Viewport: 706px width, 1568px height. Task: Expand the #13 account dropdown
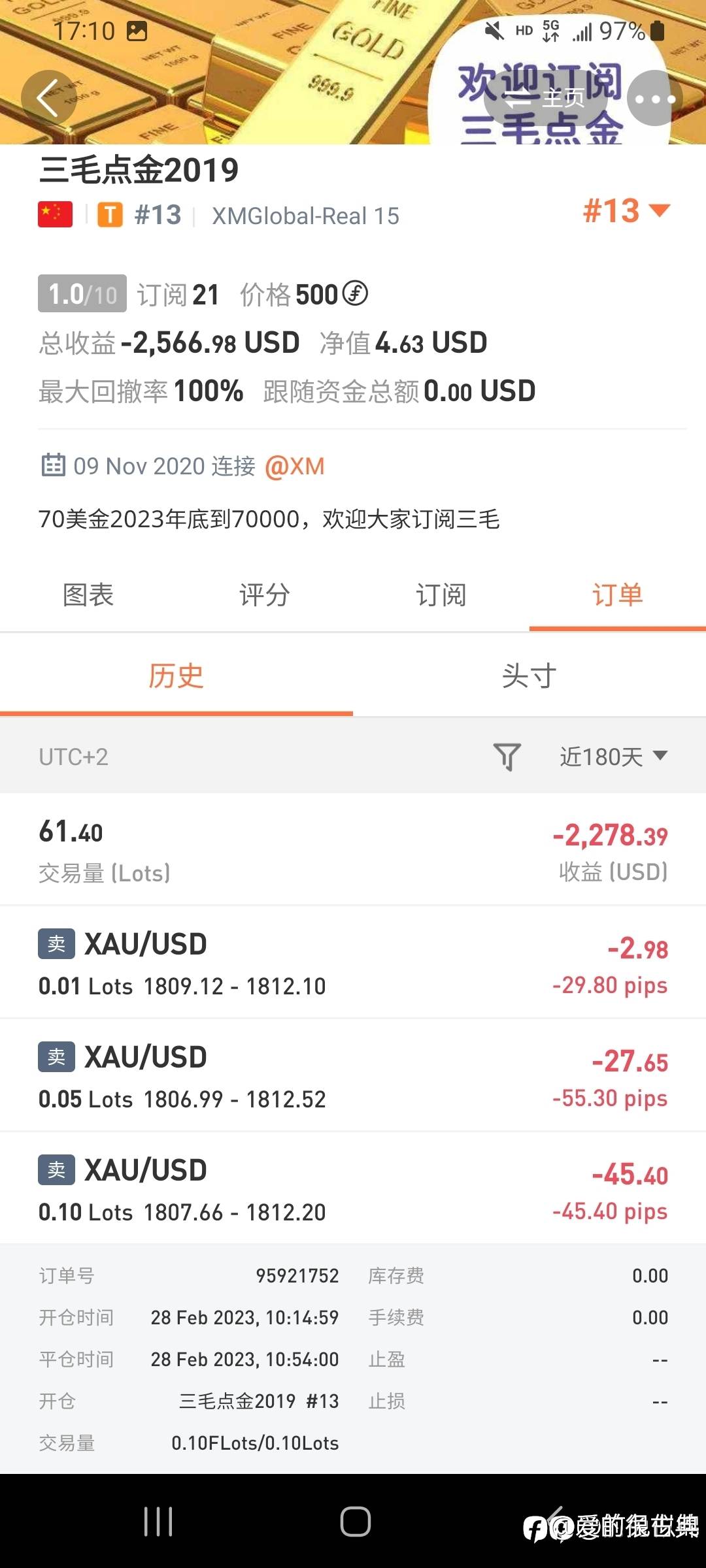tap(626, 210)
